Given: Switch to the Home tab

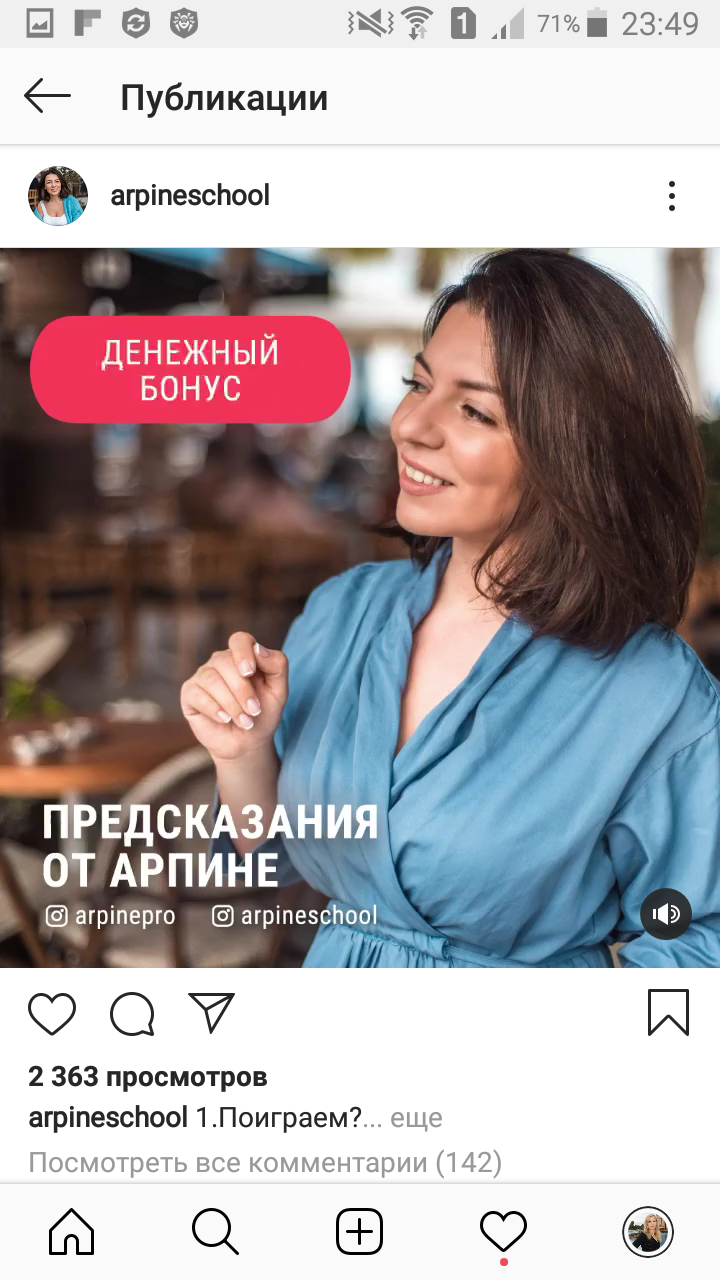Looking at the screenshot, I should (x=72, y=1231).
